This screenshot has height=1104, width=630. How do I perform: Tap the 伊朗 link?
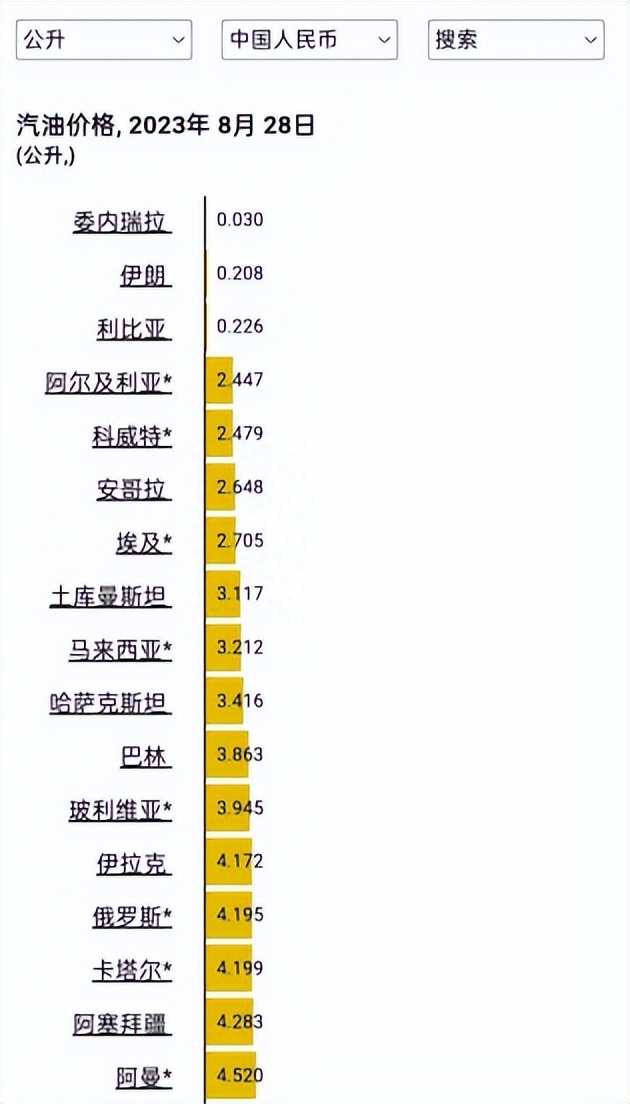pos(146,275)
